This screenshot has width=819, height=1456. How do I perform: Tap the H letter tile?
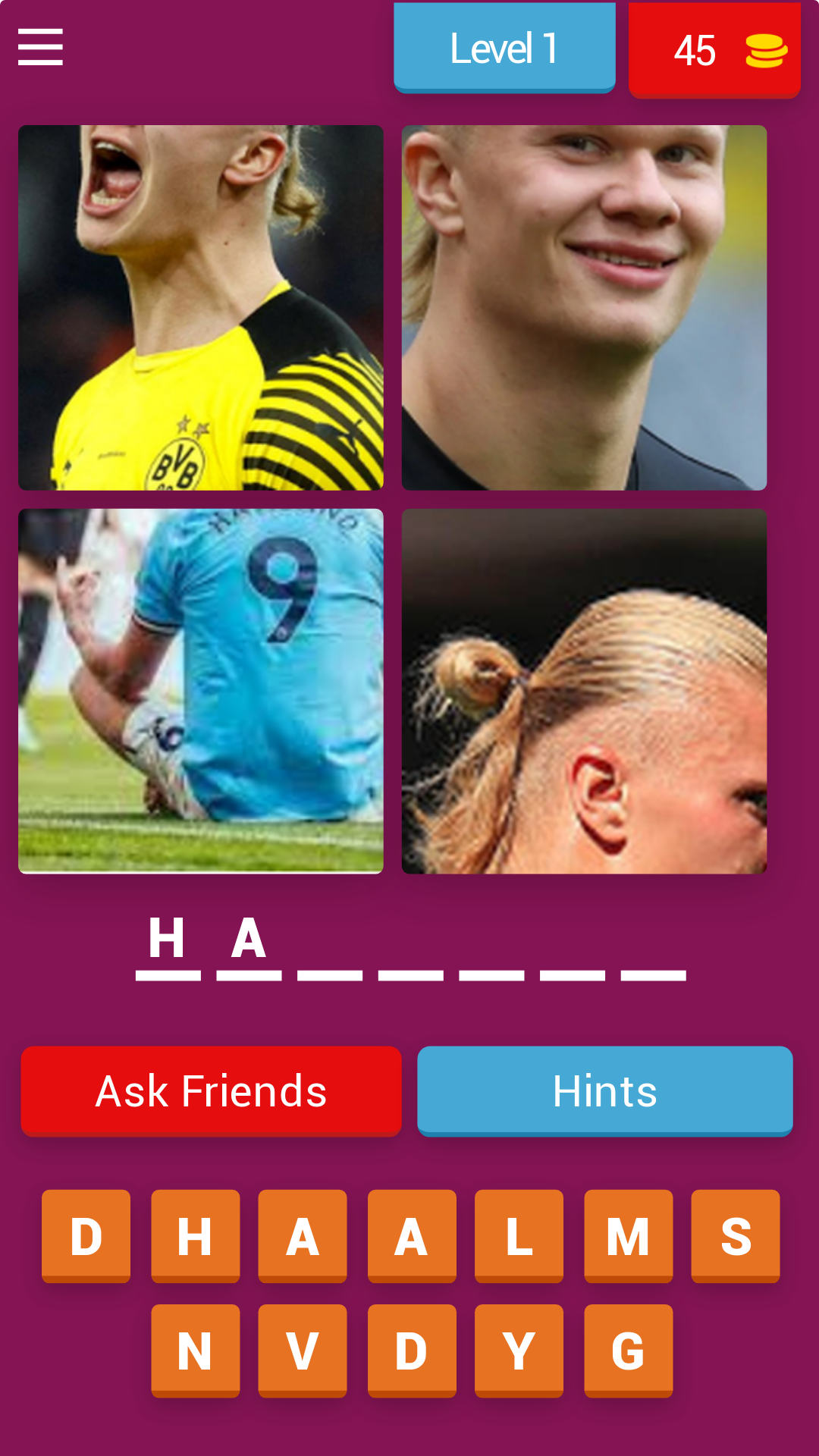(195, 1235)
